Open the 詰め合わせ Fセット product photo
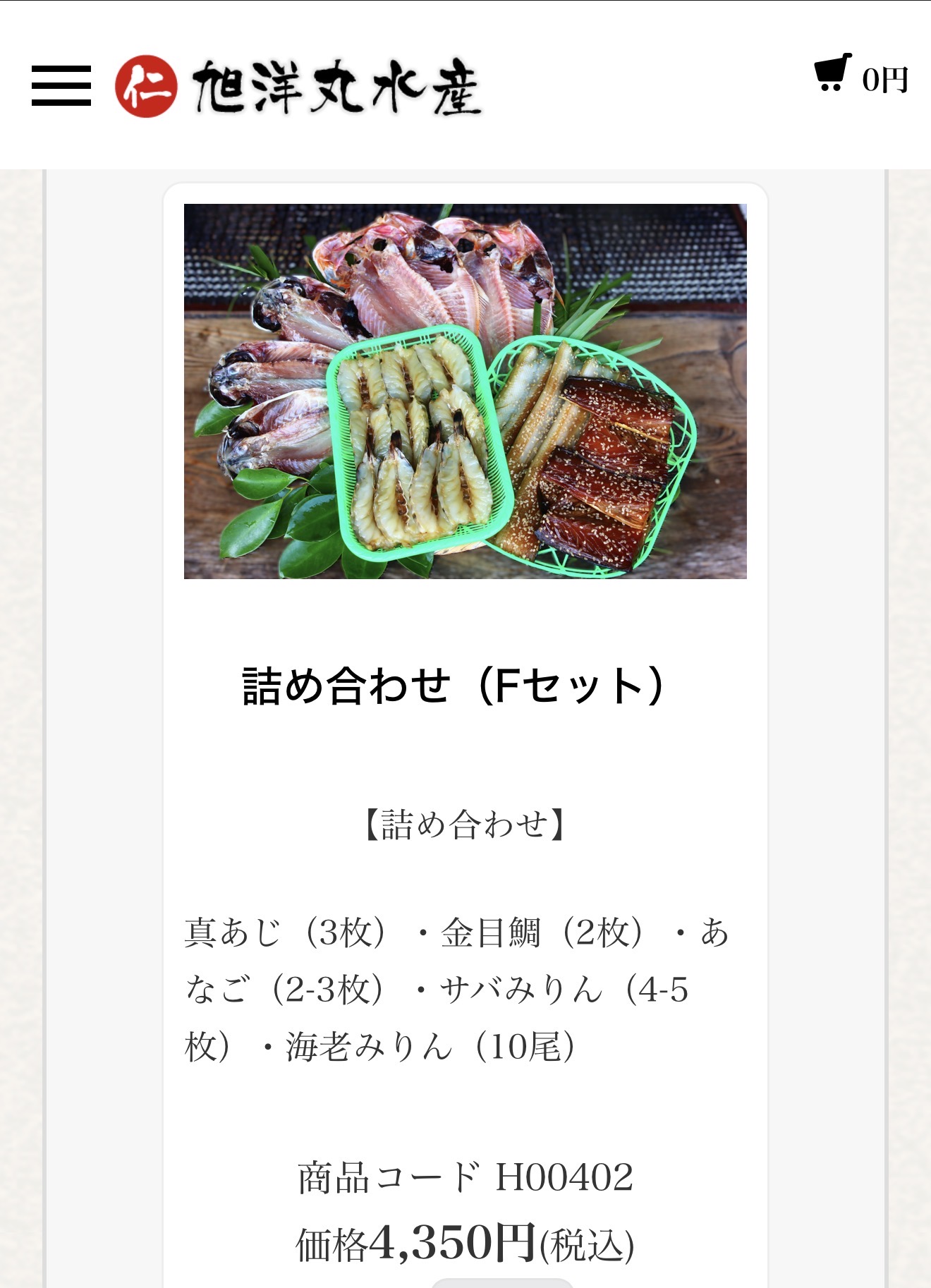This screenshot has width=931, height=1288. click(465, 391)
